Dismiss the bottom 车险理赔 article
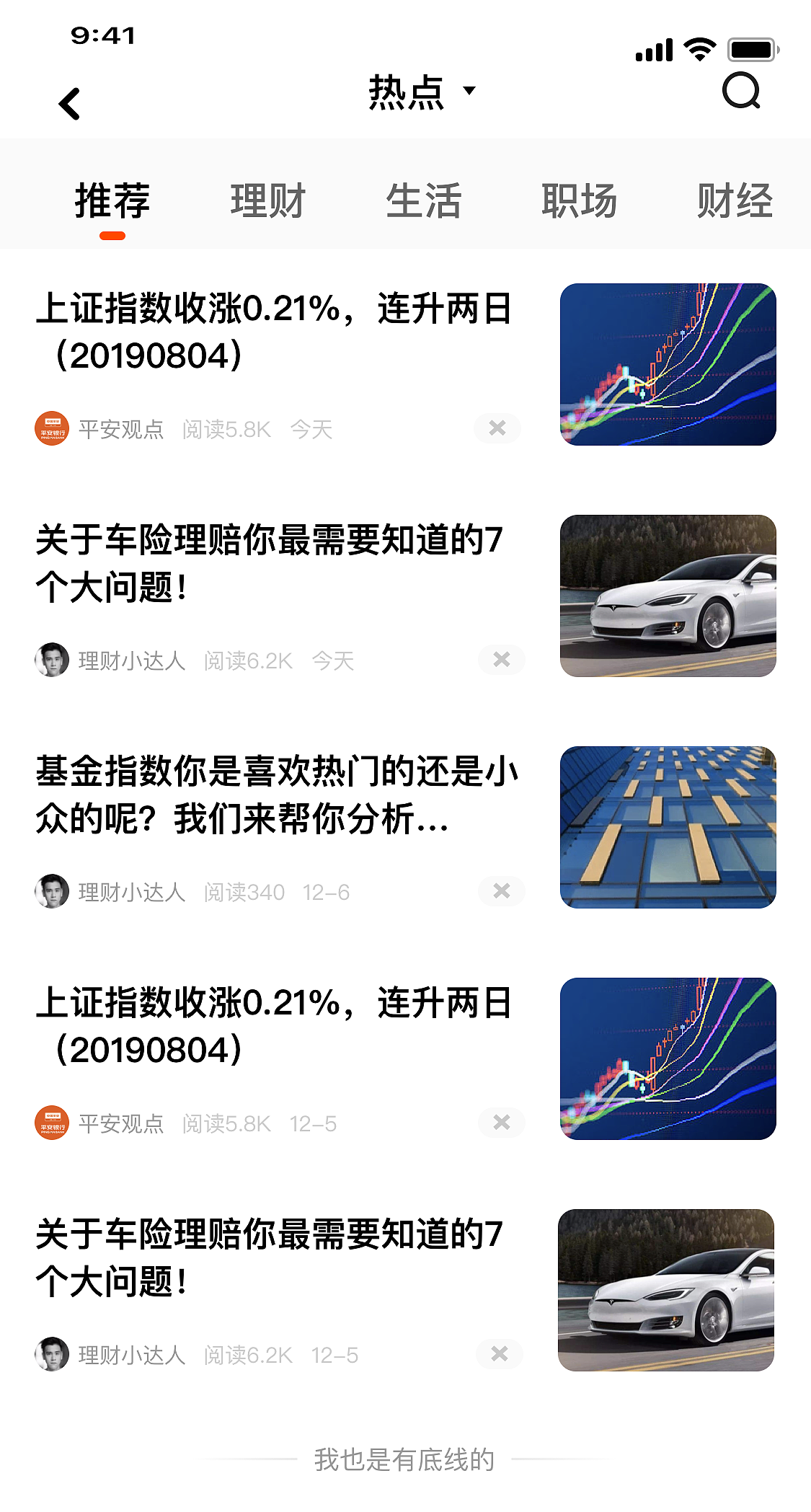The height and width of the screenshot is (1512, 811). 500,1354
